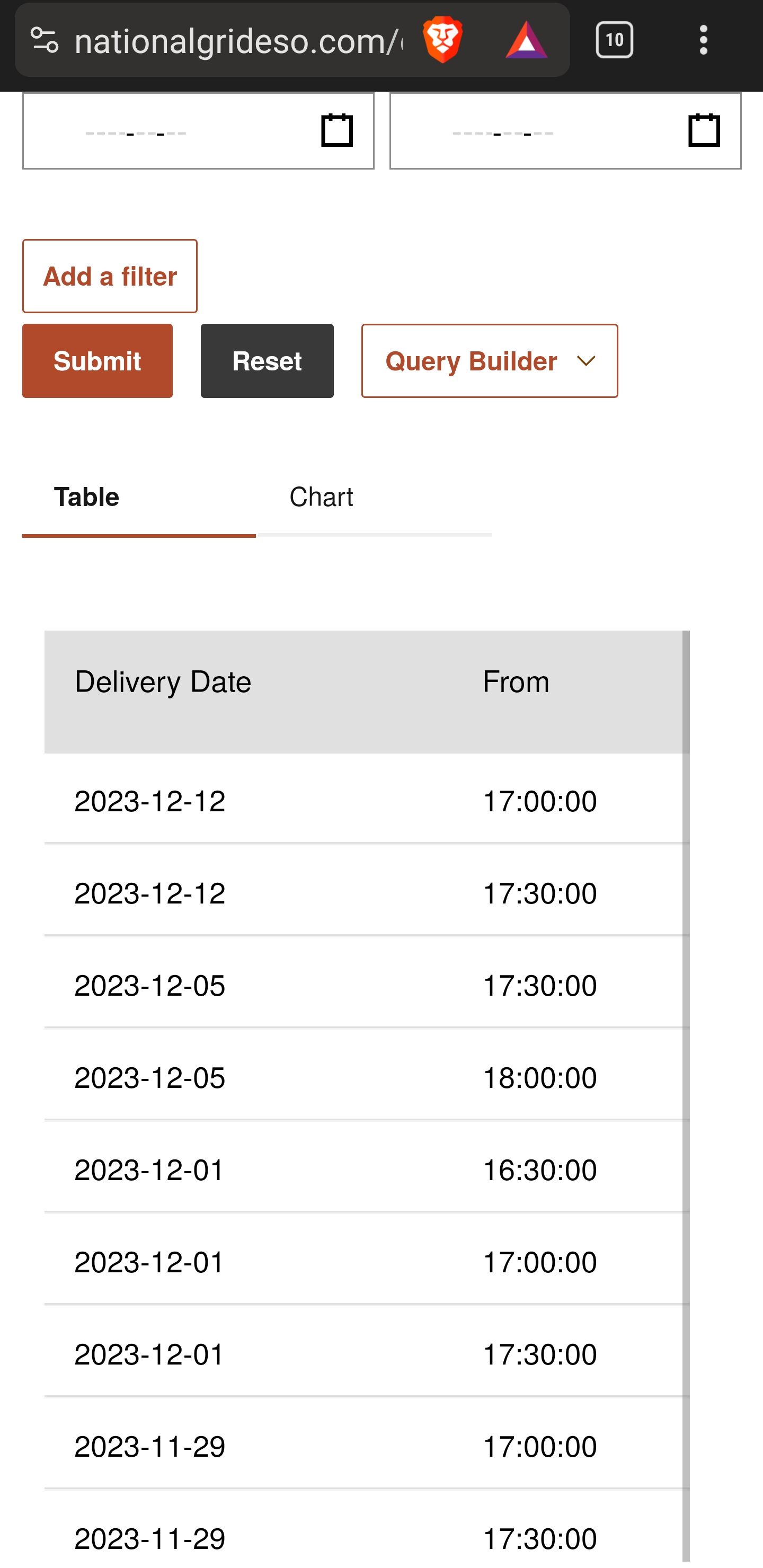Add a filter to the query
This screenshot has width=763, height=1568.
pos(110,276)
